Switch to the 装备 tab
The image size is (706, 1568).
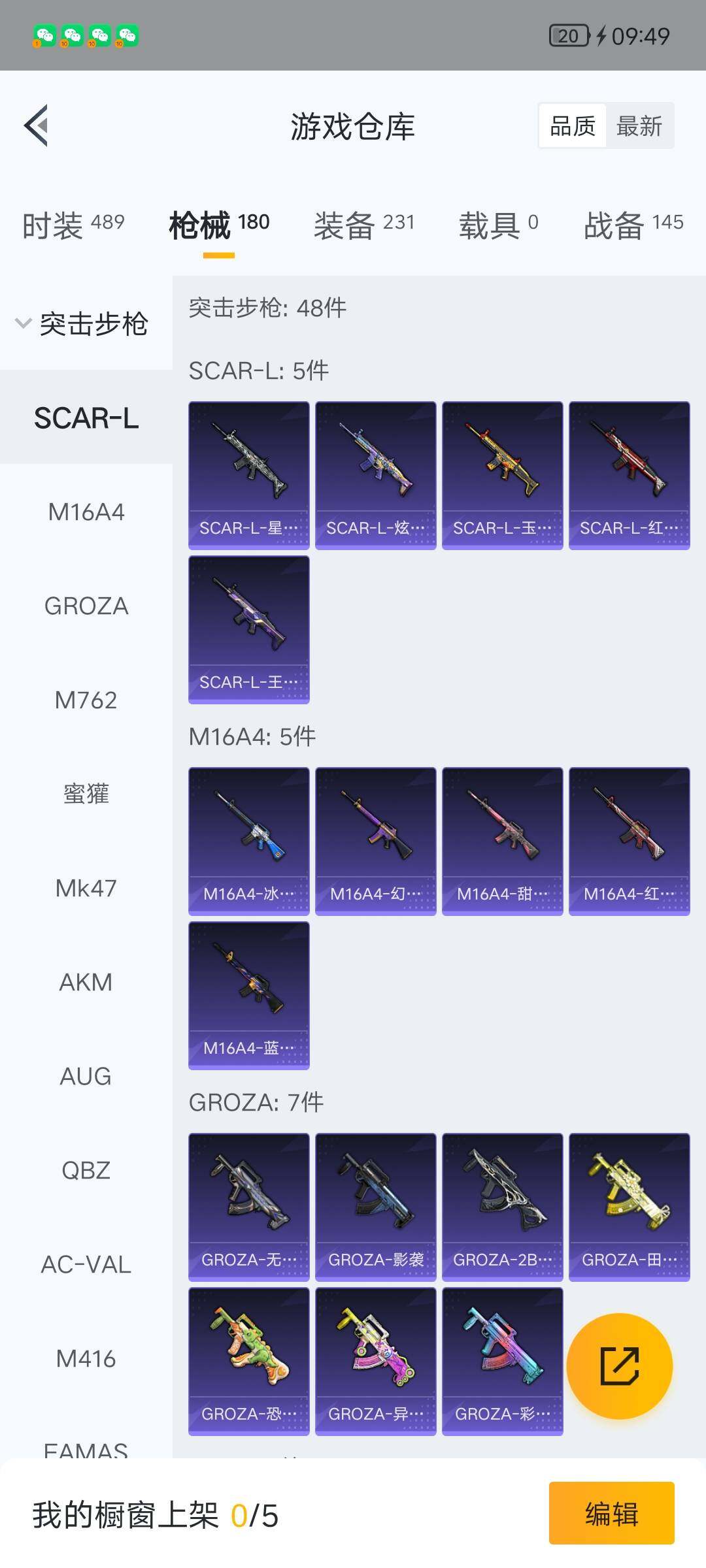click(x=363, y=225)
